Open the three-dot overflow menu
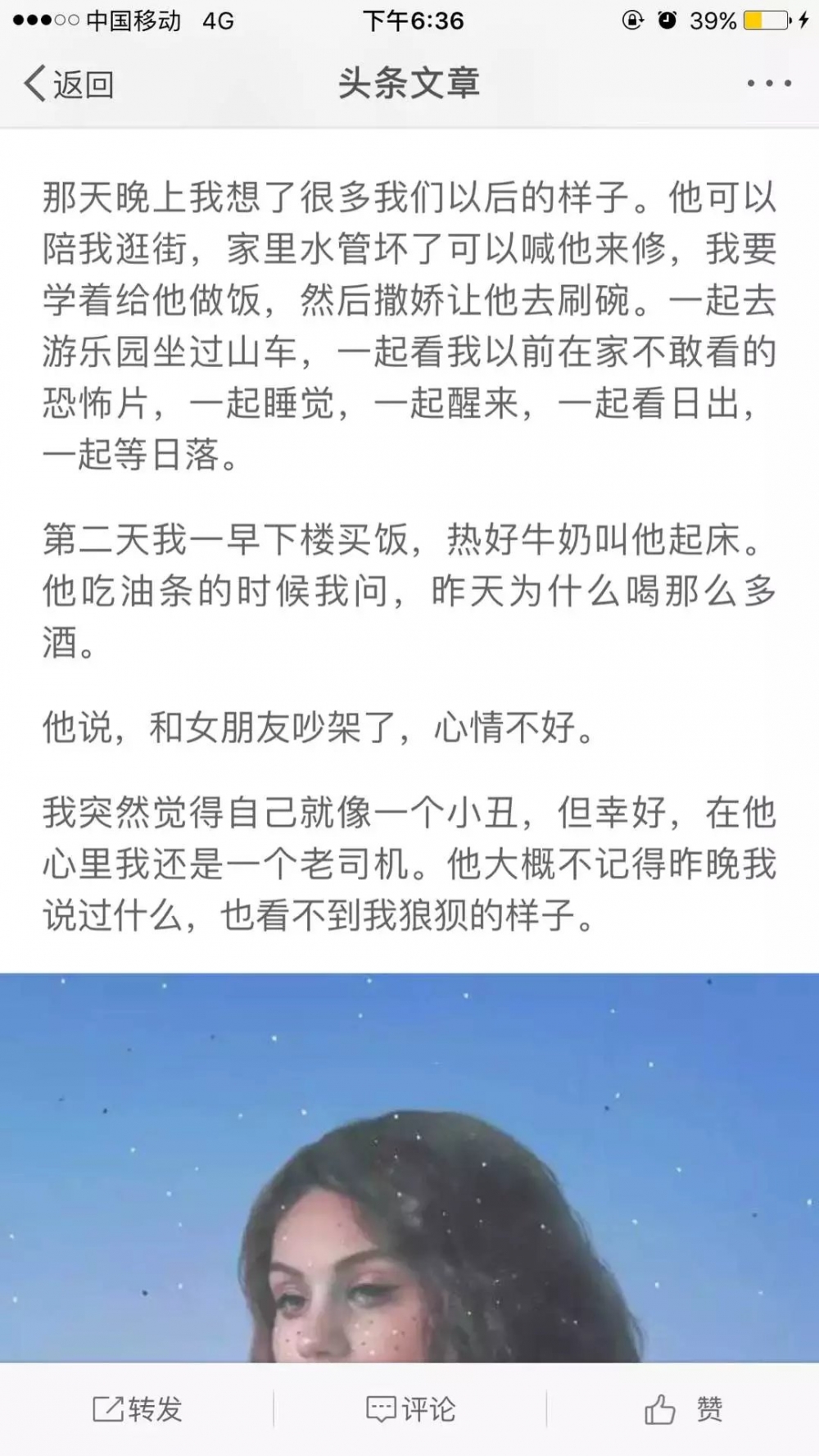The width and height of the screenshot is (819, 1456). pyautogui.click(x=769, y=84)
